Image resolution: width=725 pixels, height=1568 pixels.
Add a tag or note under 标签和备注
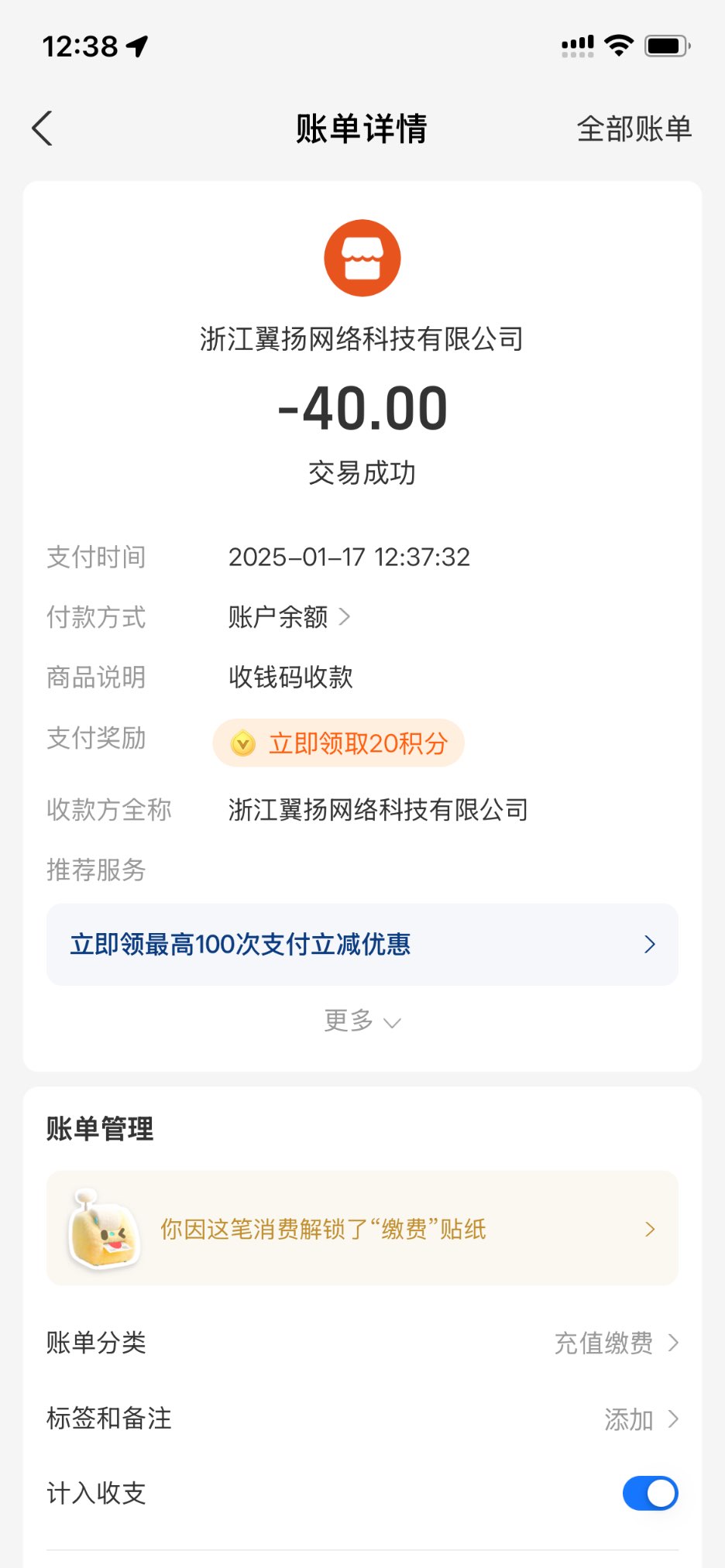(640, 1419)
